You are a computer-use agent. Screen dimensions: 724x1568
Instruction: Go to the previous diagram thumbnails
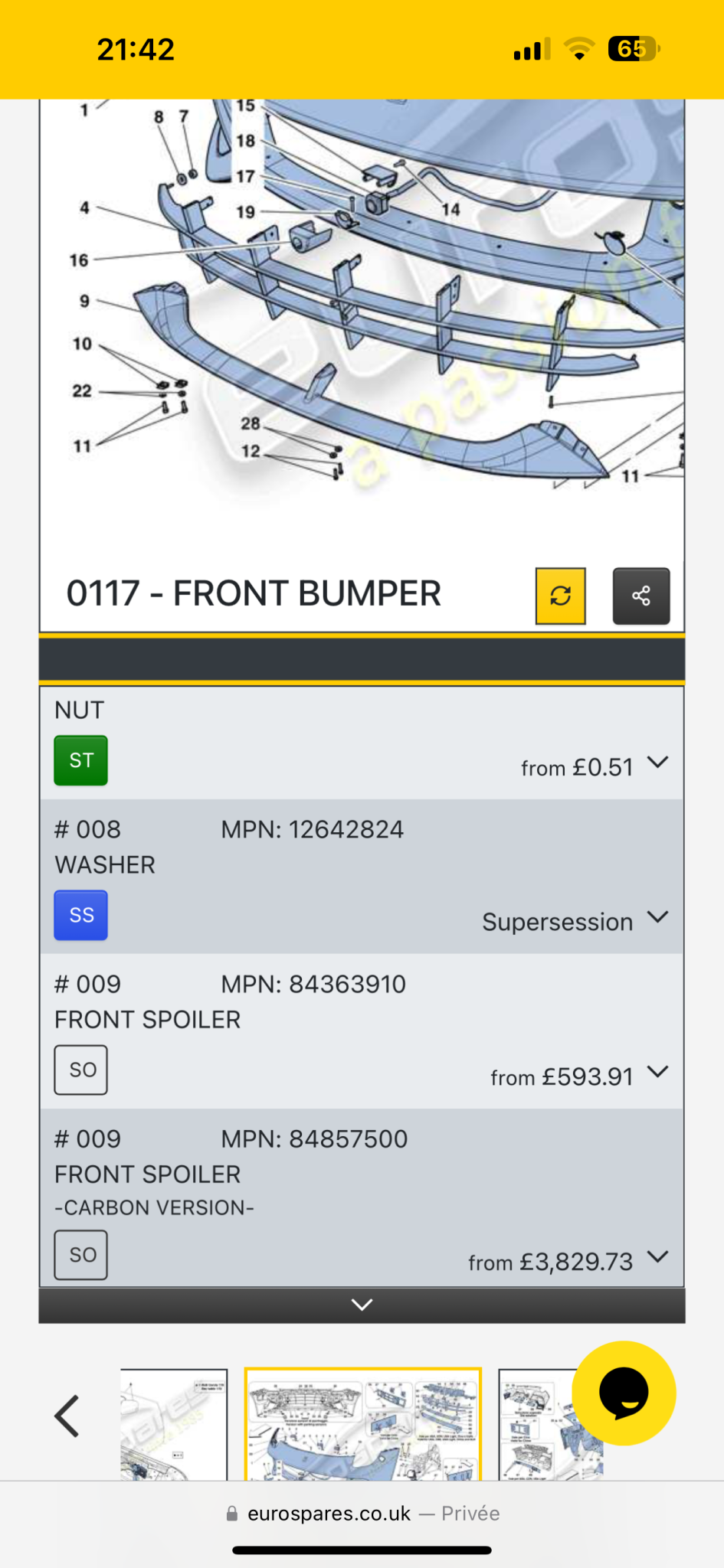pyautogui.click(x=67, y=1416)
